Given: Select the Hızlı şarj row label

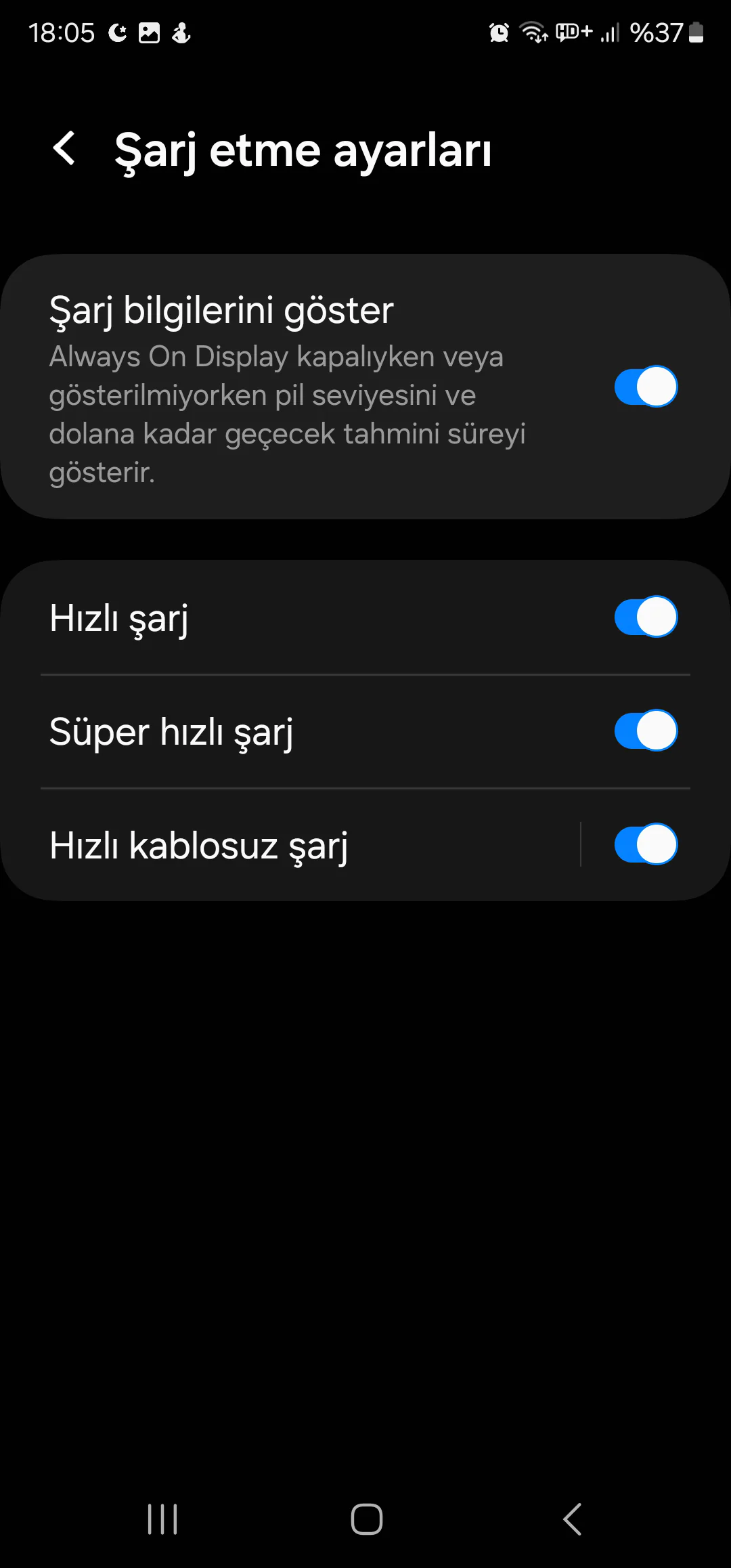Looking at the screenshot, I should (x=119, y=616).
